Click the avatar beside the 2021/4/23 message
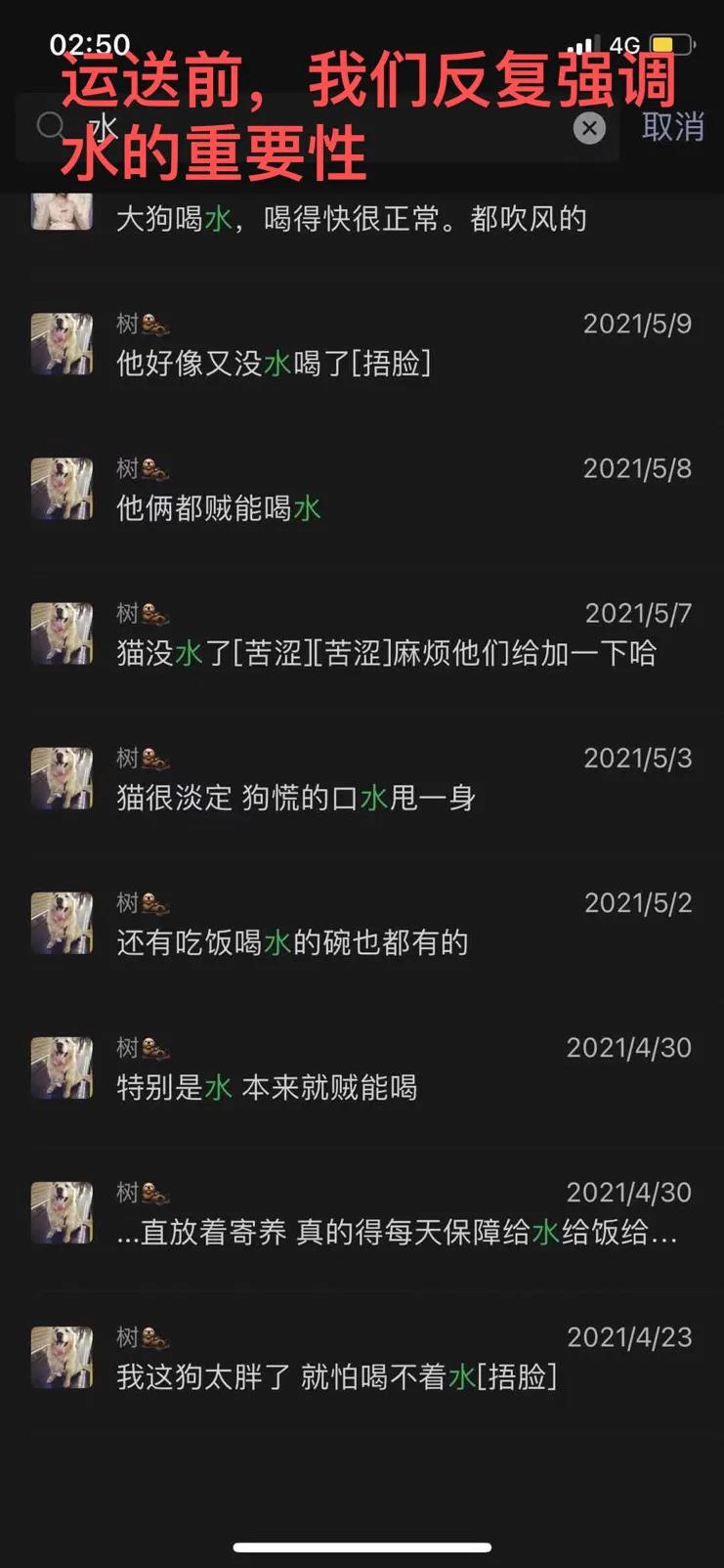The image size is (724, 1568). pyautogui.click(x=61, y=1357)
